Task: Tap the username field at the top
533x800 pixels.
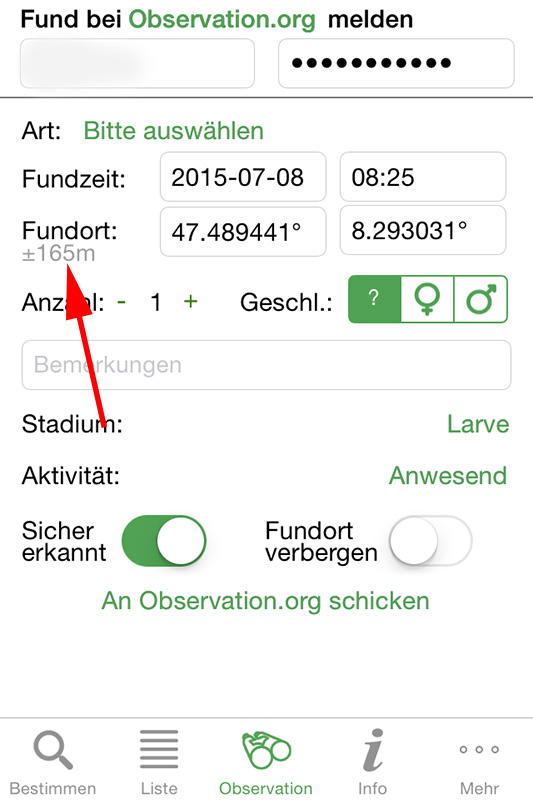Action: click(x=137, y=63)
